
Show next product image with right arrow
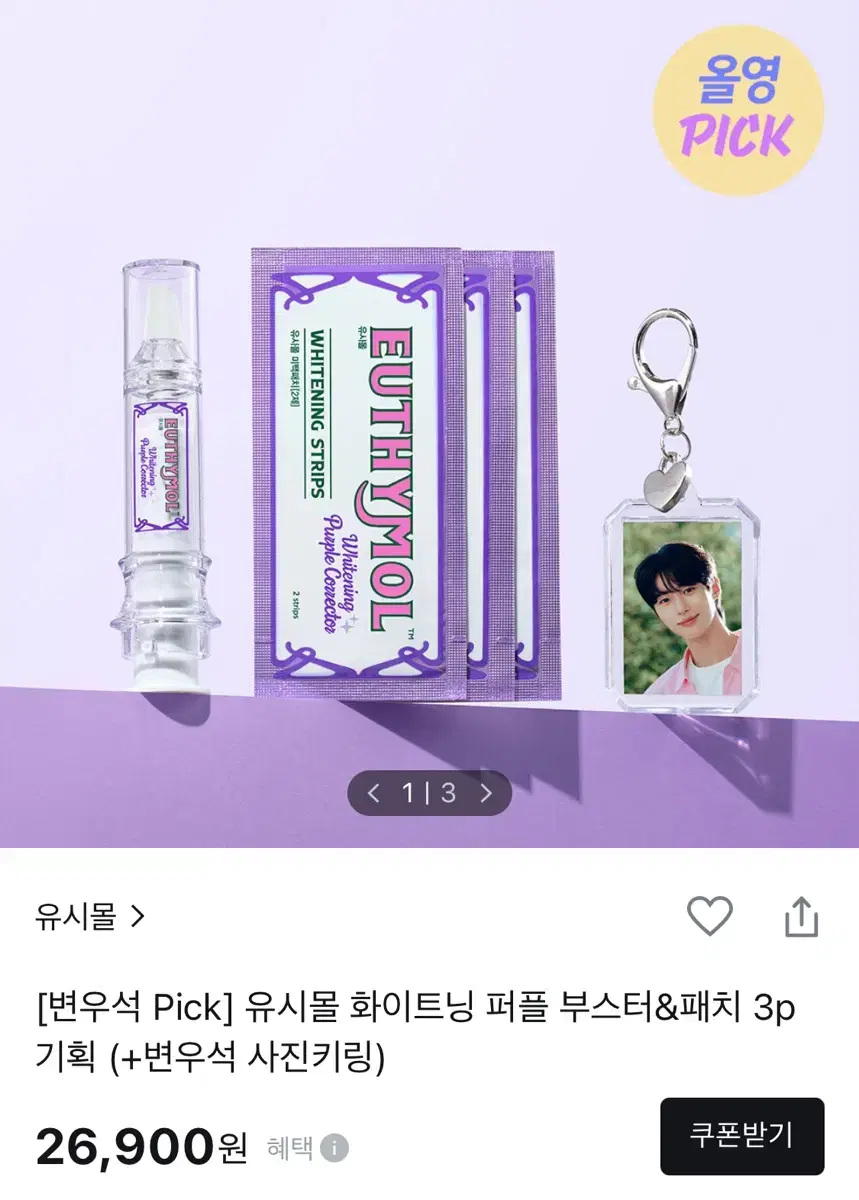pos(488,793)
